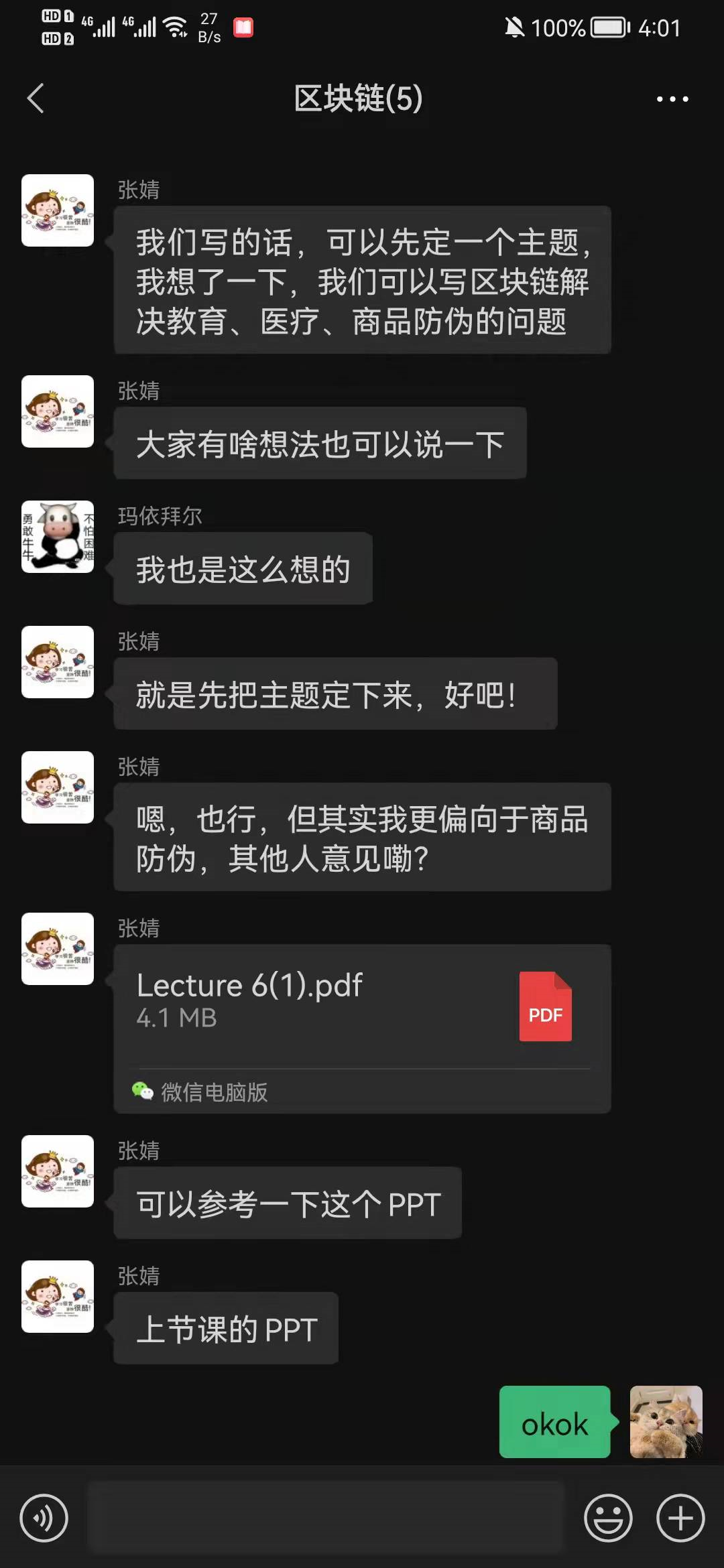
Task: Open the chat info overflow menu
Action: tap(672, 99)
